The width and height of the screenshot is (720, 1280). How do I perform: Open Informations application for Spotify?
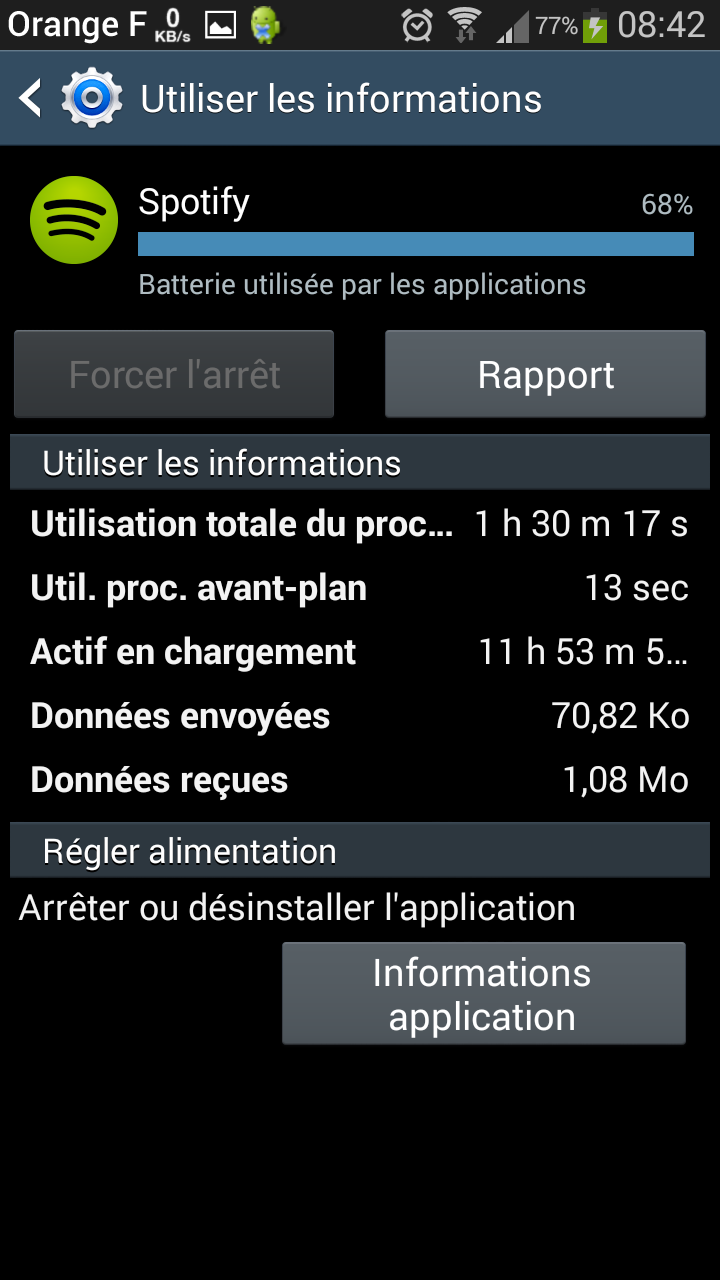(x=483, y=994)
